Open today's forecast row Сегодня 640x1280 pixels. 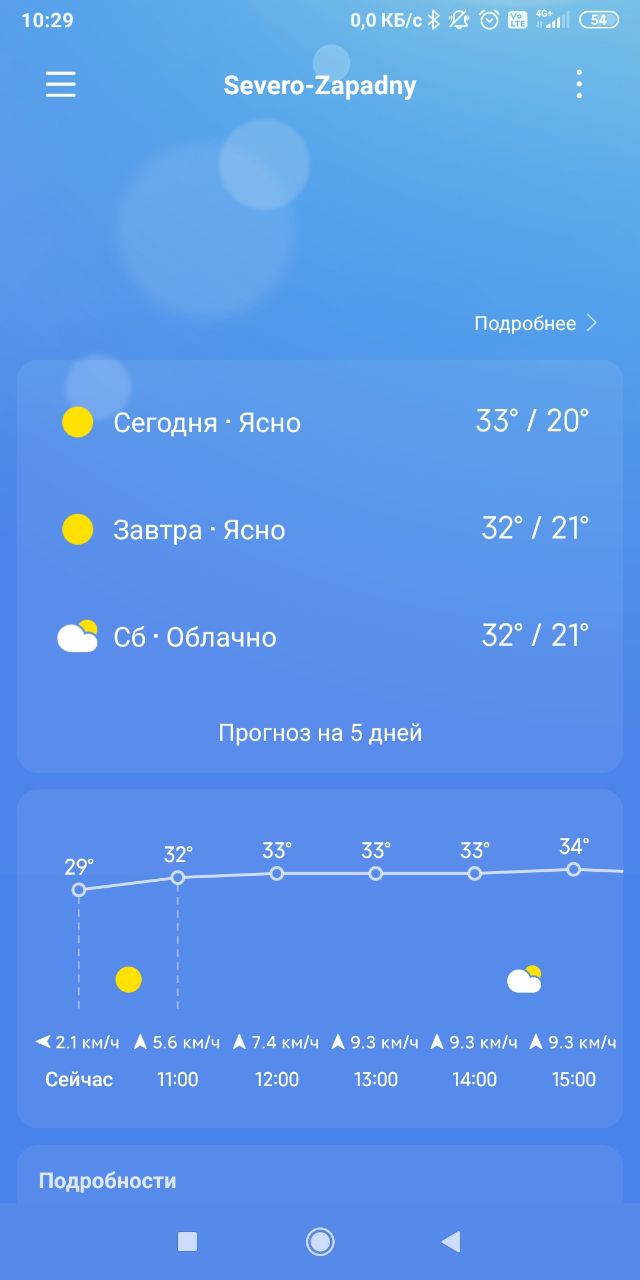click(x=320, y=422)
